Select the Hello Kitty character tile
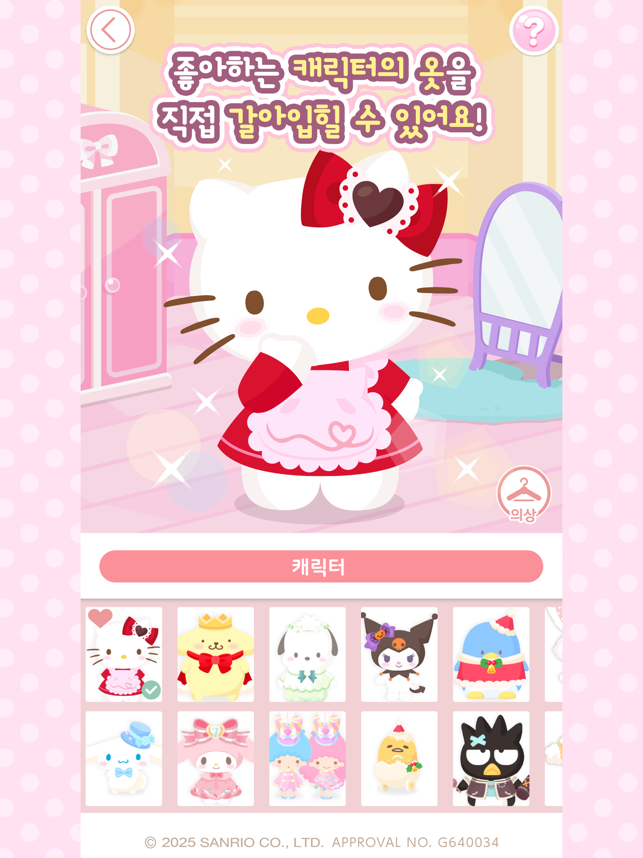Viewport: 643px width, 858px height. point(123,654)
